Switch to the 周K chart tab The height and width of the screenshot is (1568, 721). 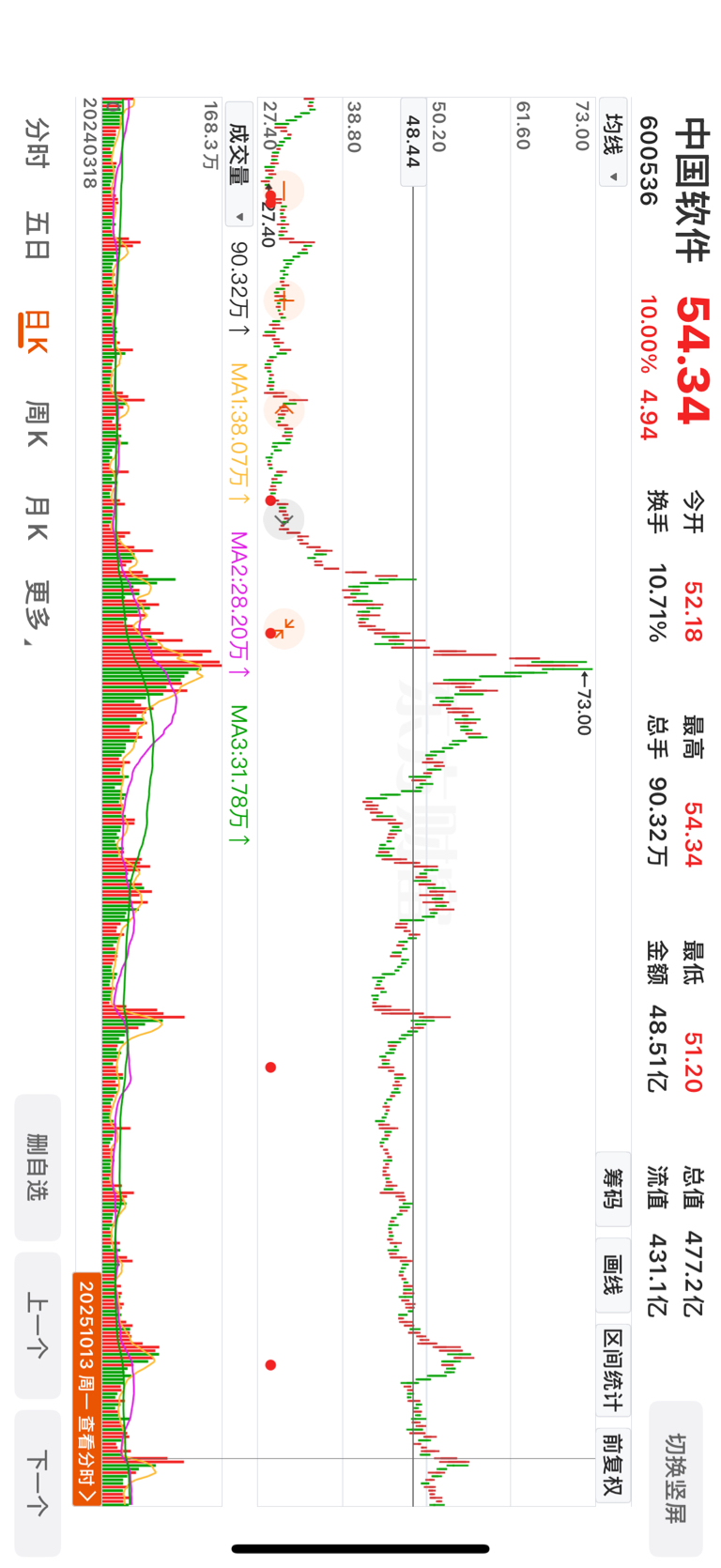click(36, 423)
